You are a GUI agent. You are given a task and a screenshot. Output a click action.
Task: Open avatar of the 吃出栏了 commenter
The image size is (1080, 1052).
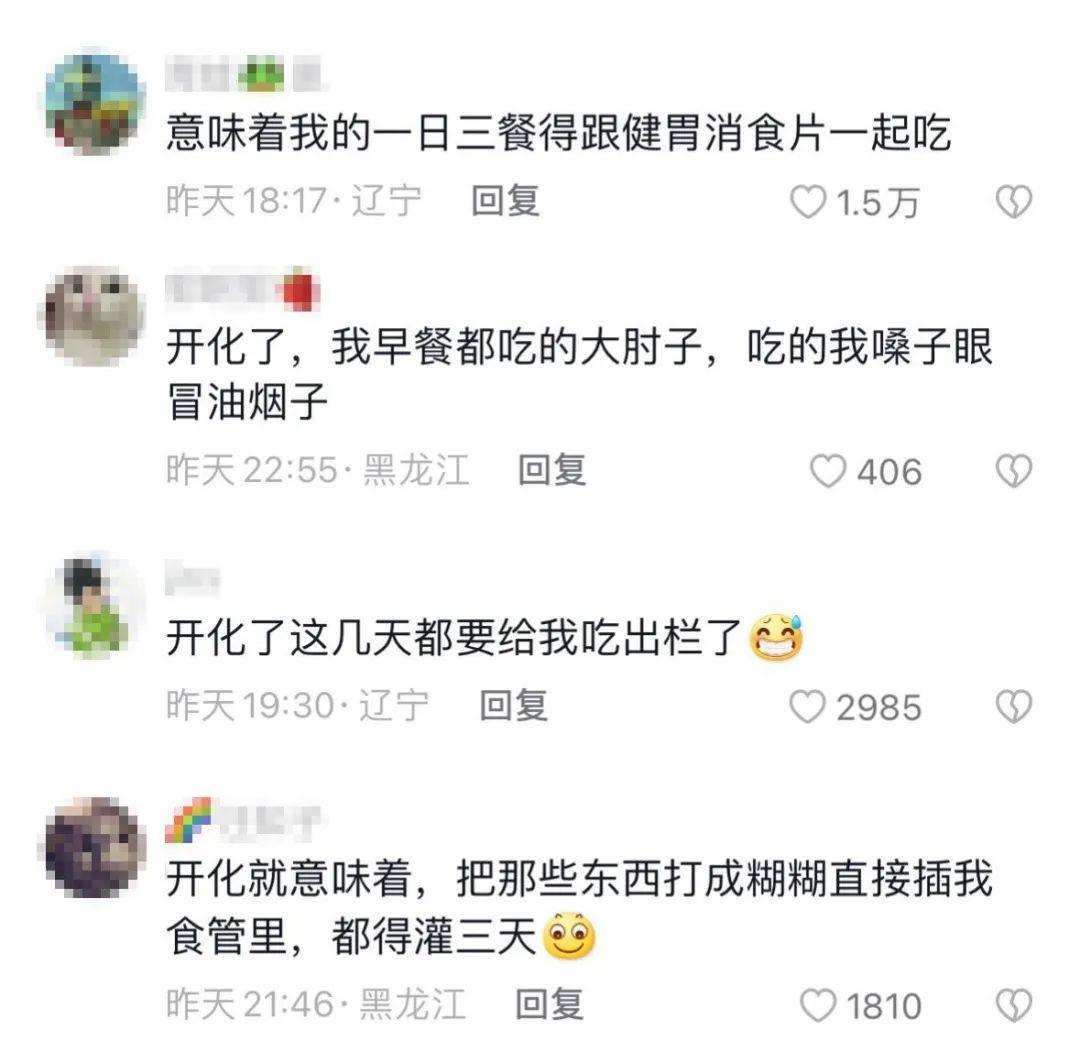[96, 607]
